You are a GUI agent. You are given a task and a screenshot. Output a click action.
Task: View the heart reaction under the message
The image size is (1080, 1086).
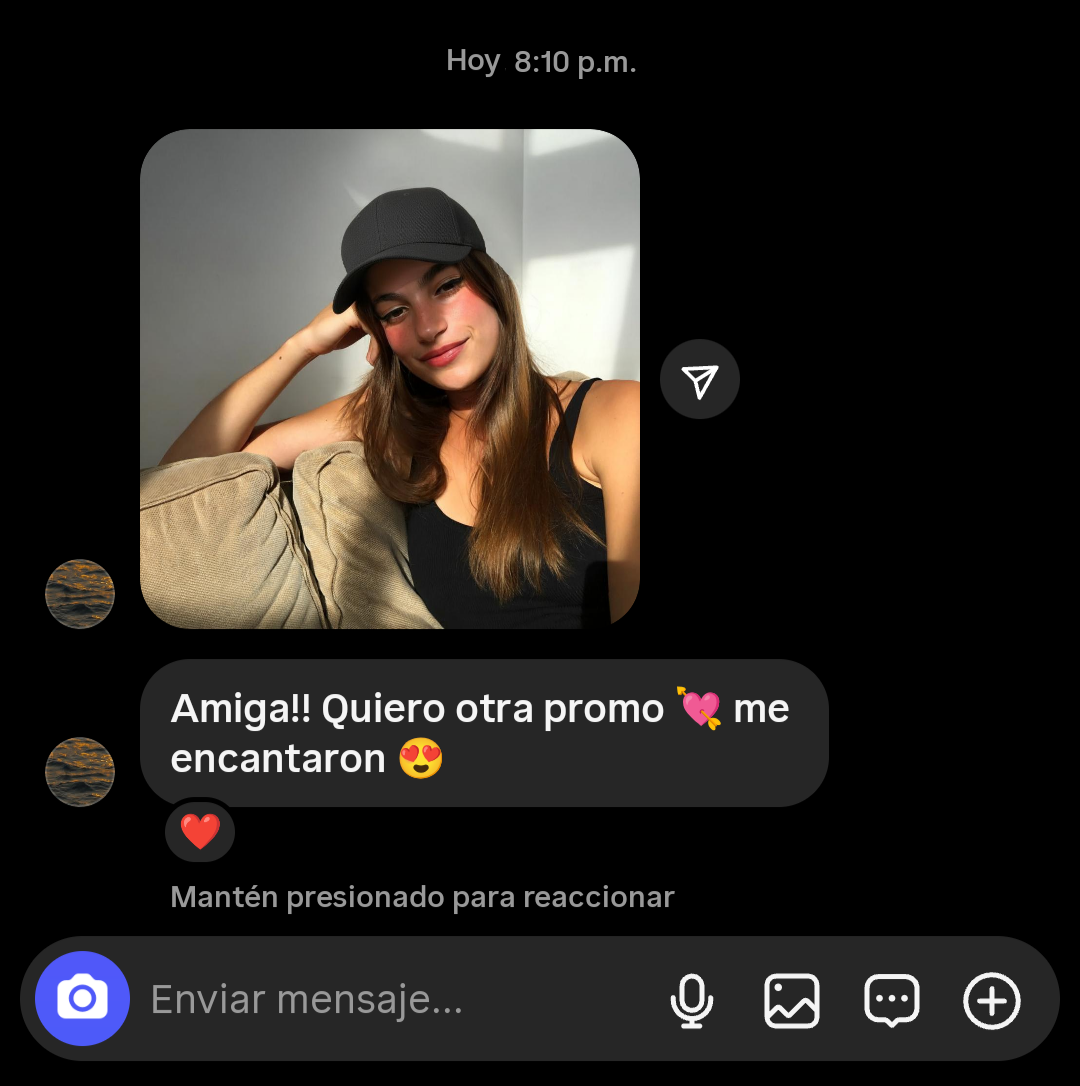click(x=200, y=831)
